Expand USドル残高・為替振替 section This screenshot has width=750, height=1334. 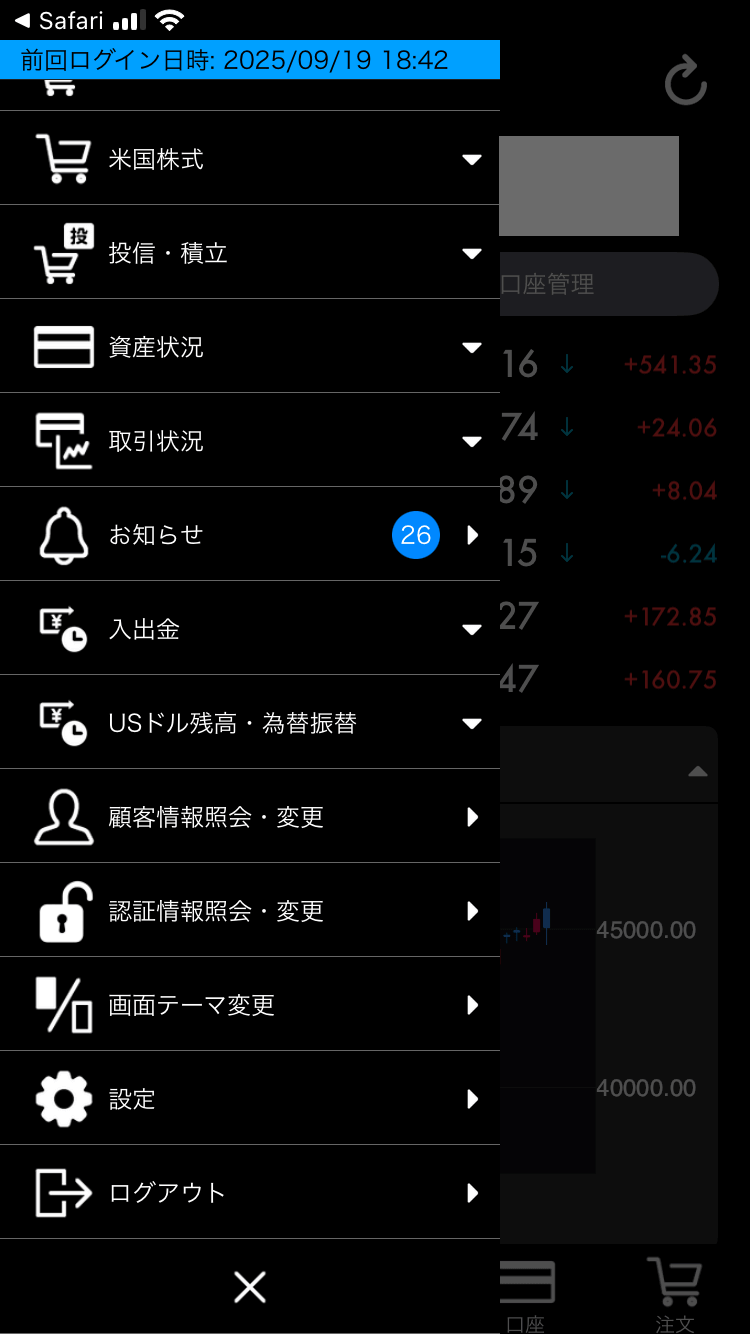coord(250,723)
